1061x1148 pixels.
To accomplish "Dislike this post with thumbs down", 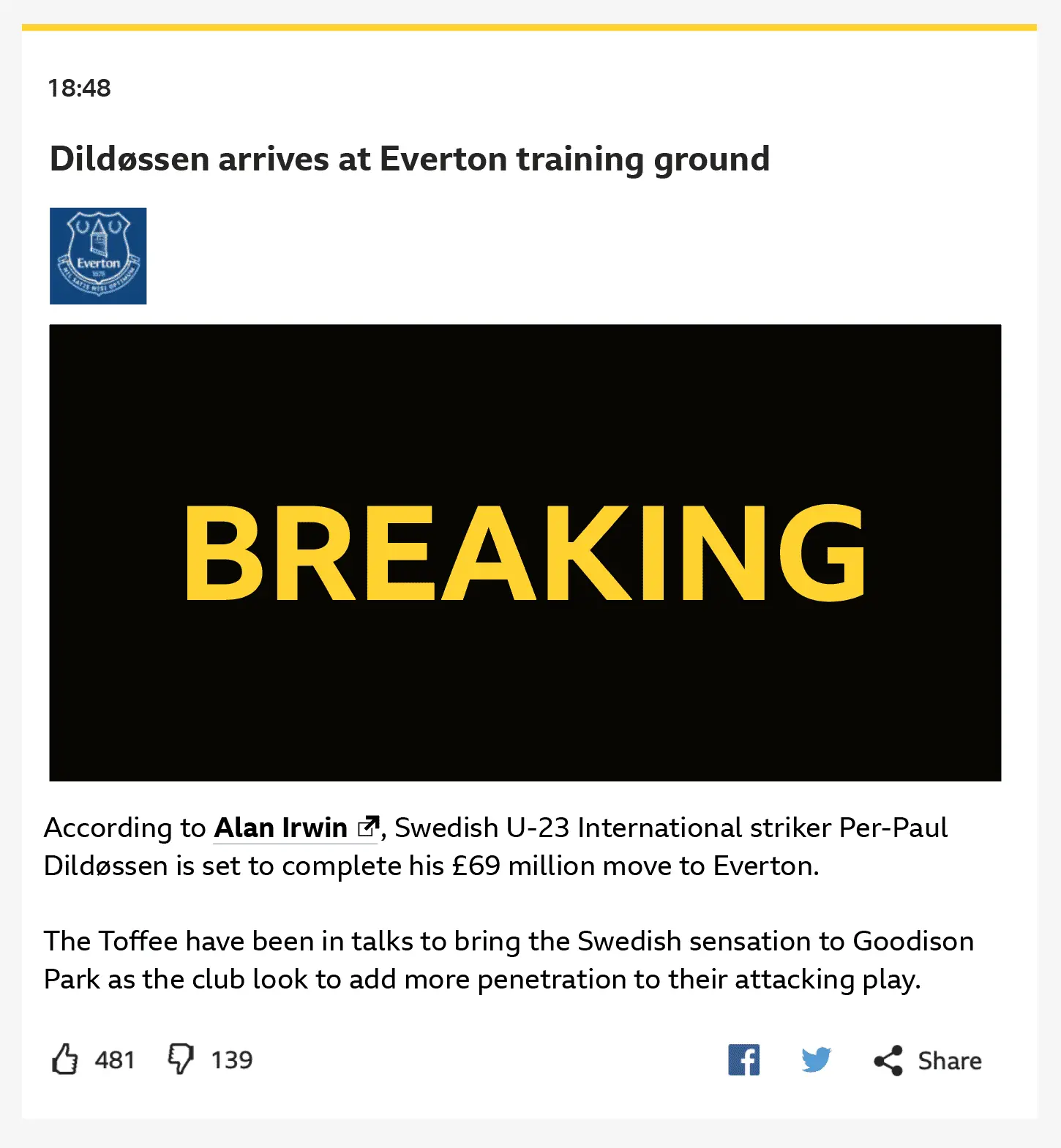I will pyautogui.click(x=180, y=1059).
